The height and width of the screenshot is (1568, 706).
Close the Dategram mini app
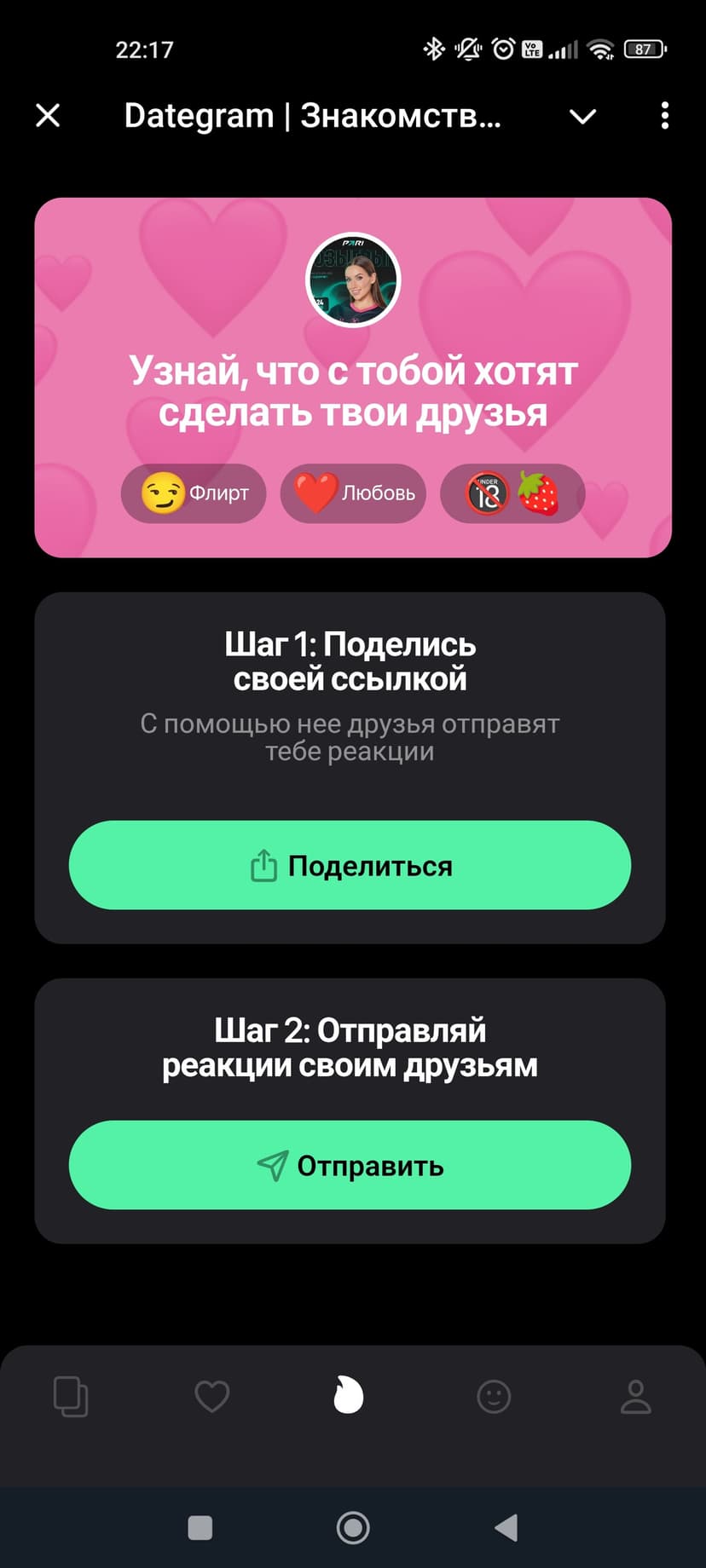(49, 115)
